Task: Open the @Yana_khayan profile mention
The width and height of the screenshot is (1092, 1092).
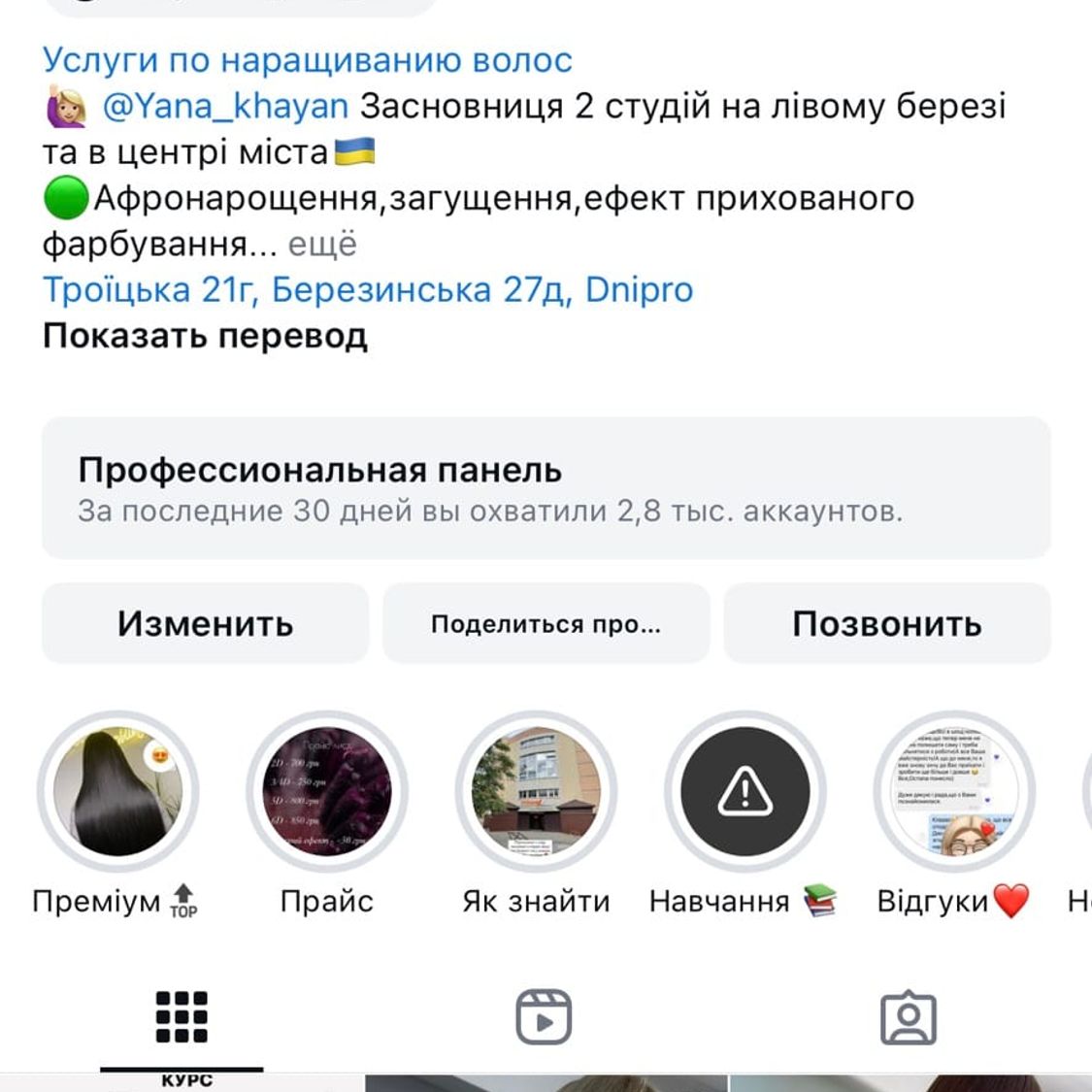Action: (225, 106)
